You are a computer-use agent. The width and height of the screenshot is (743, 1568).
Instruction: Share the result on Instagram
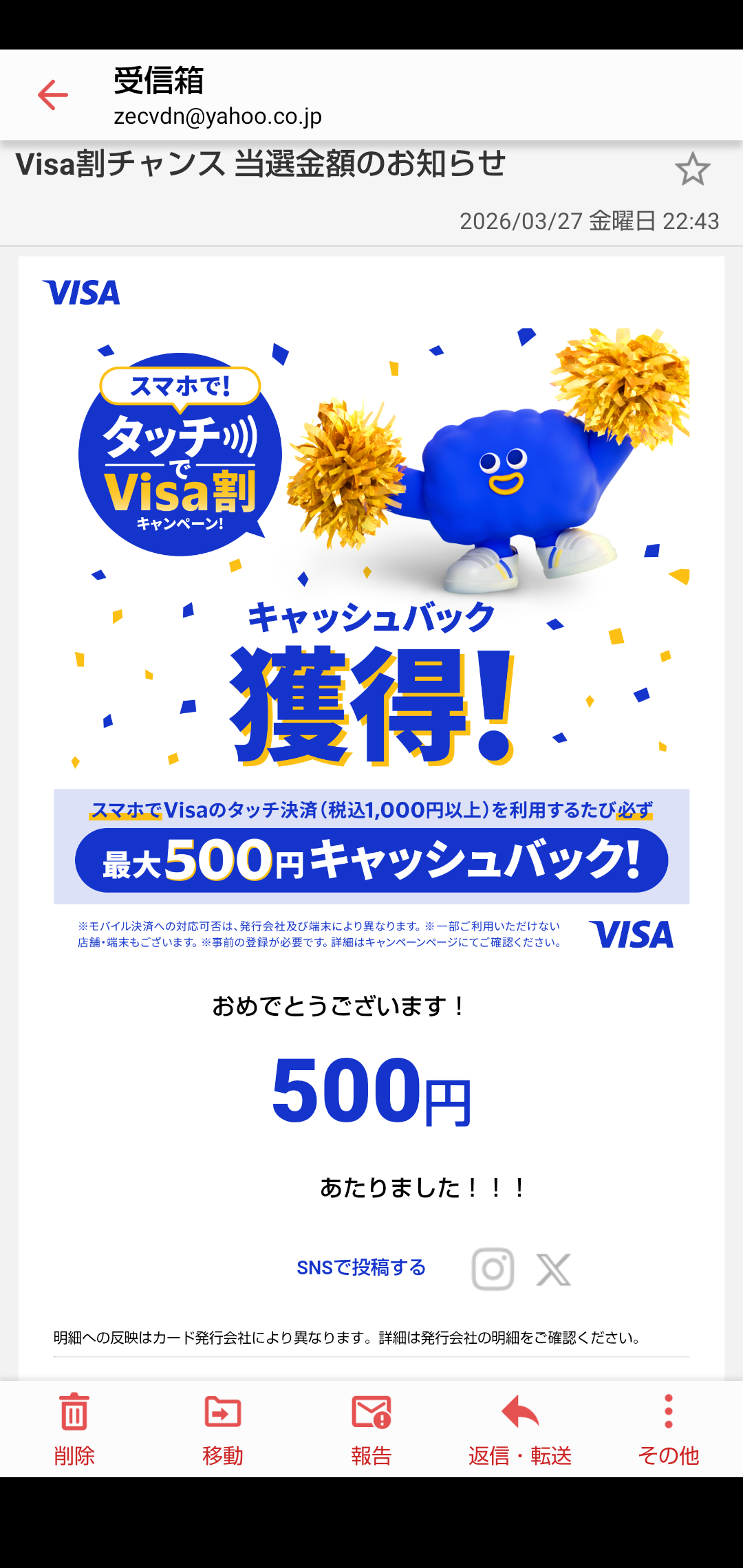click(493, 1269)
